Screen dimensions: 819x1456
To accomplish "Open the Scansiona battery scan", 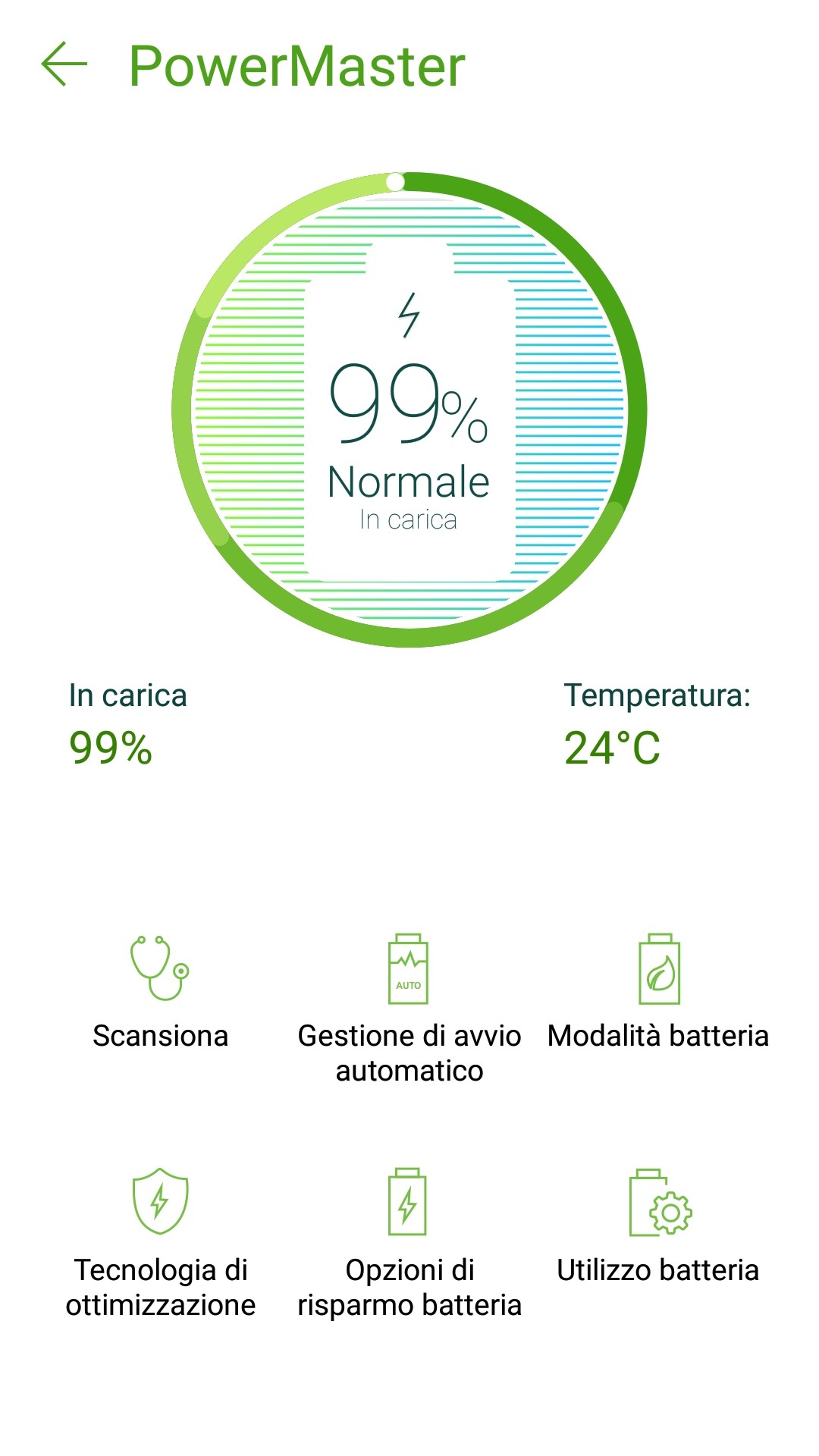I will click(160, 992).
